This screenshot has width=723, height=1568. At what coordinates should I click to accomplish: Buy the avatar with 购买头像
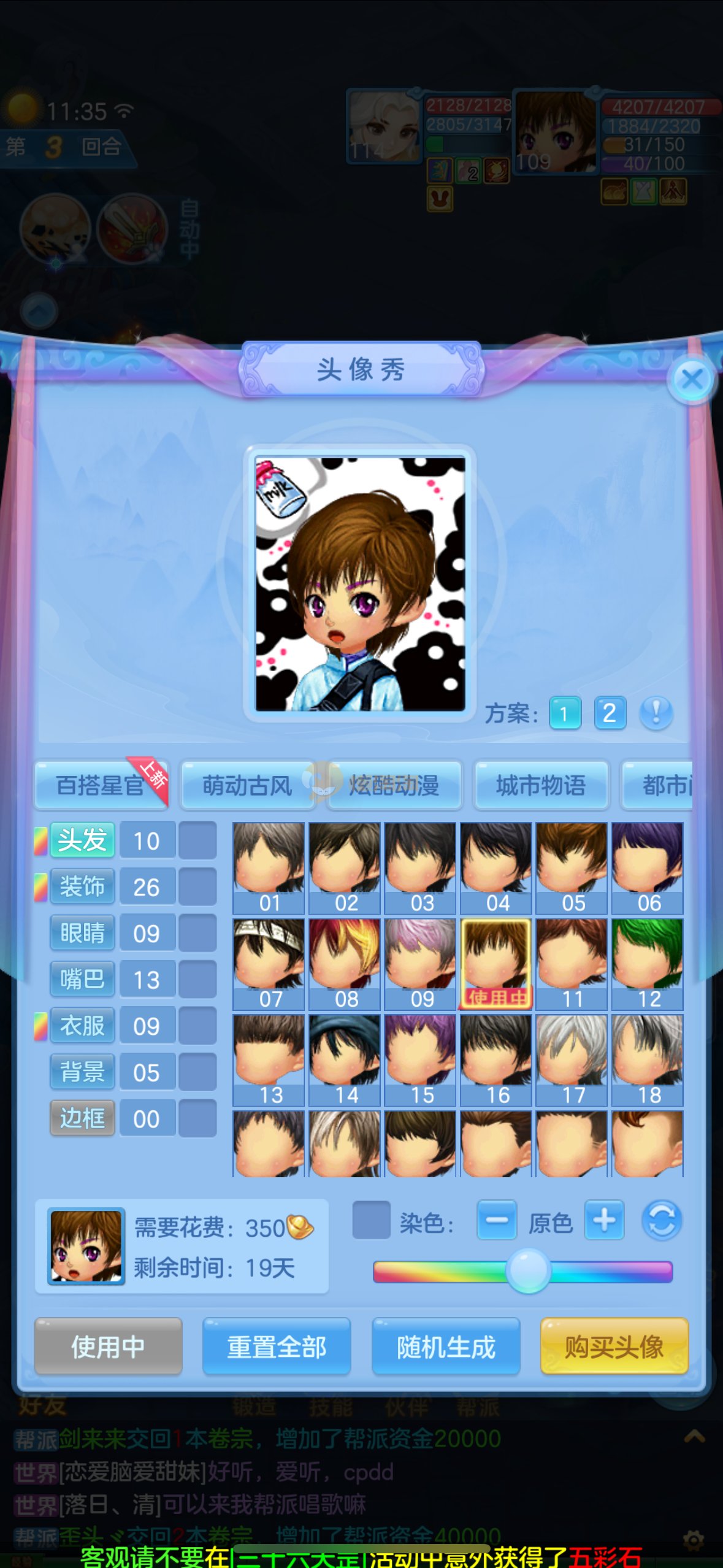[614, 1347]
